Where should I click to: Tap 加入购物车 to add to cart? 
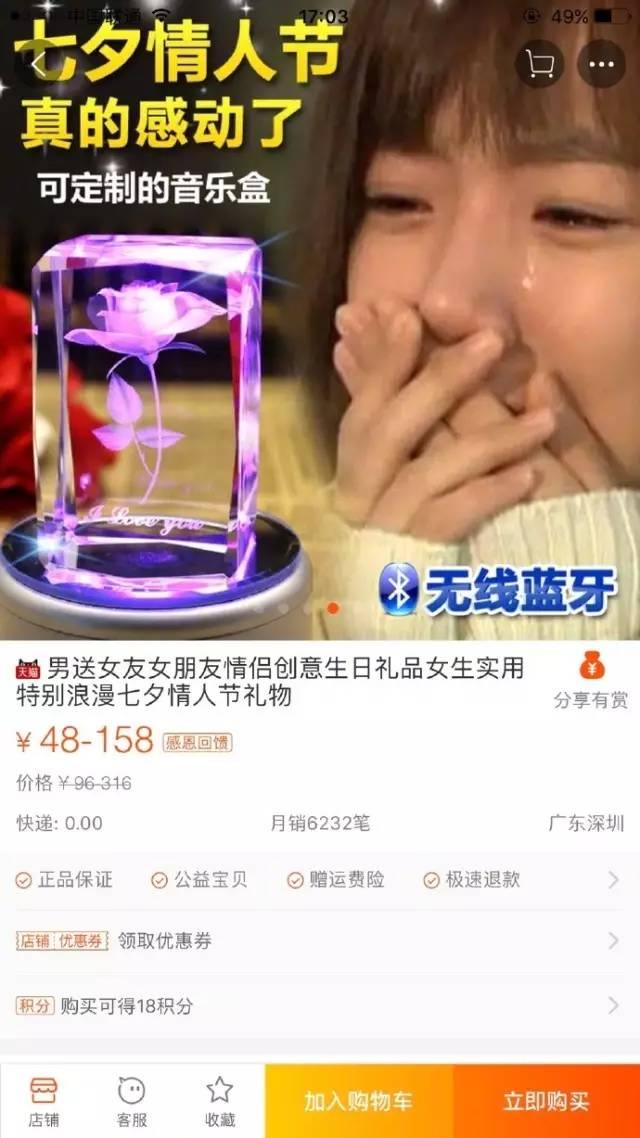coord(358,1101)
